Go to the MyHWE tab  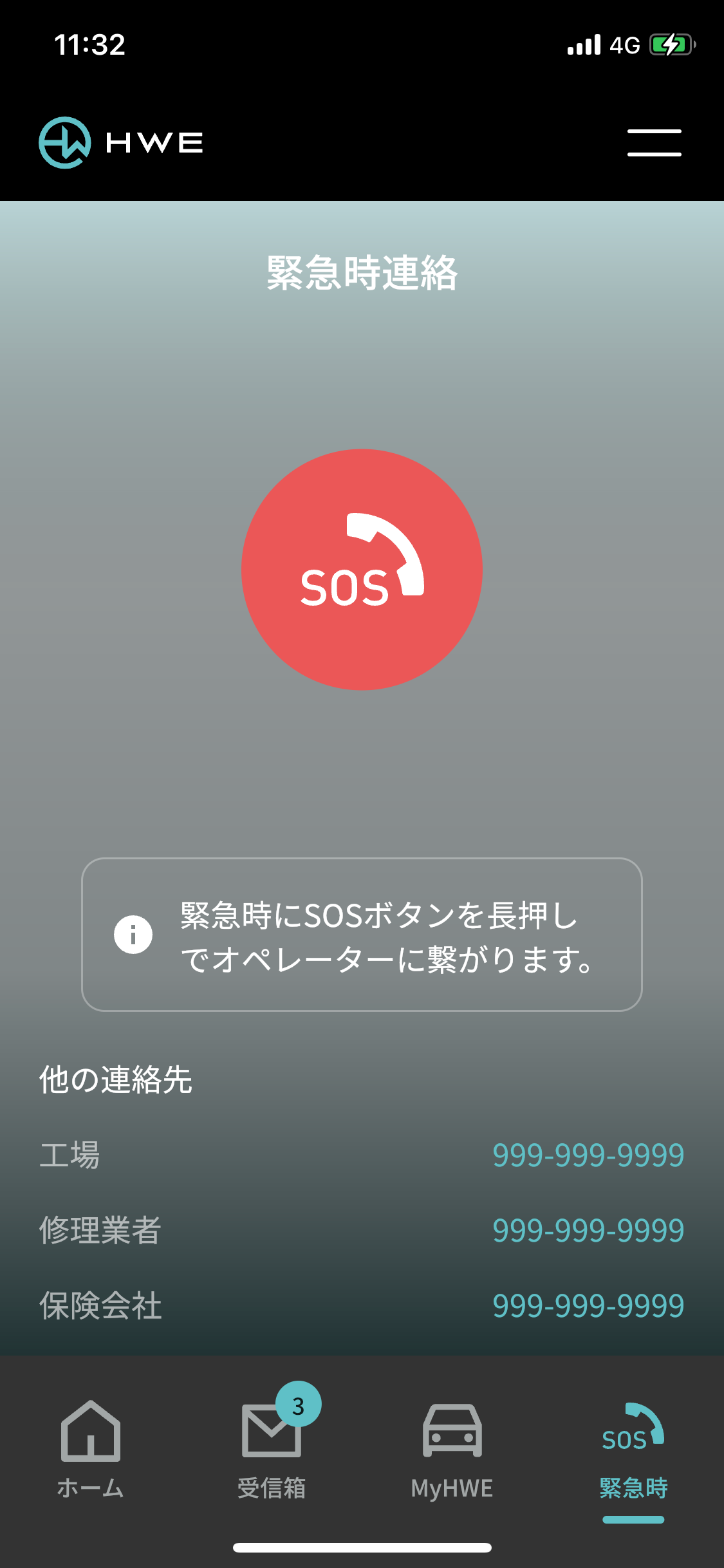452,1450
